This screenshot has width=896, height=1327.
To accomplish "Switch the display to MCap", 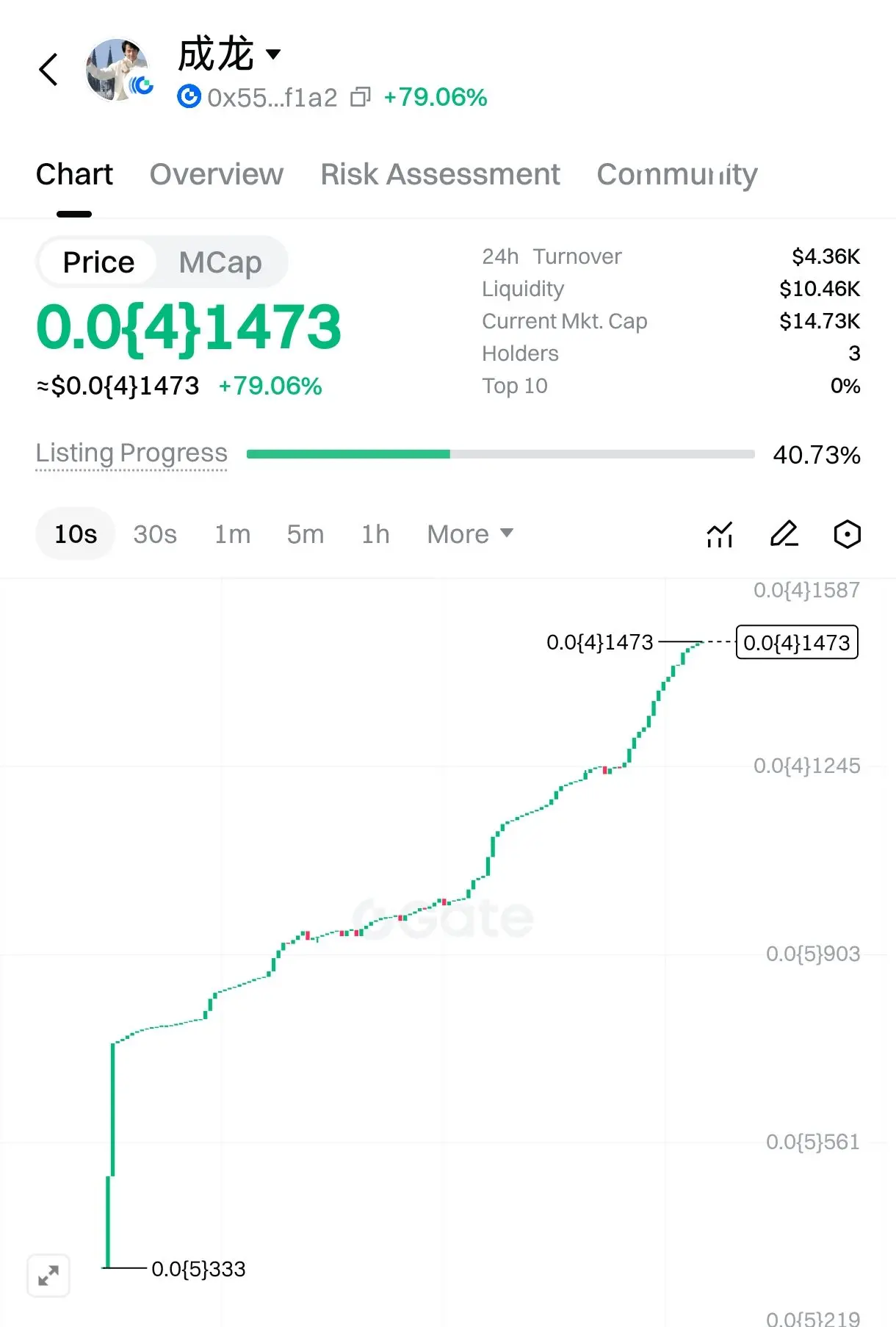I will point(220,262).
